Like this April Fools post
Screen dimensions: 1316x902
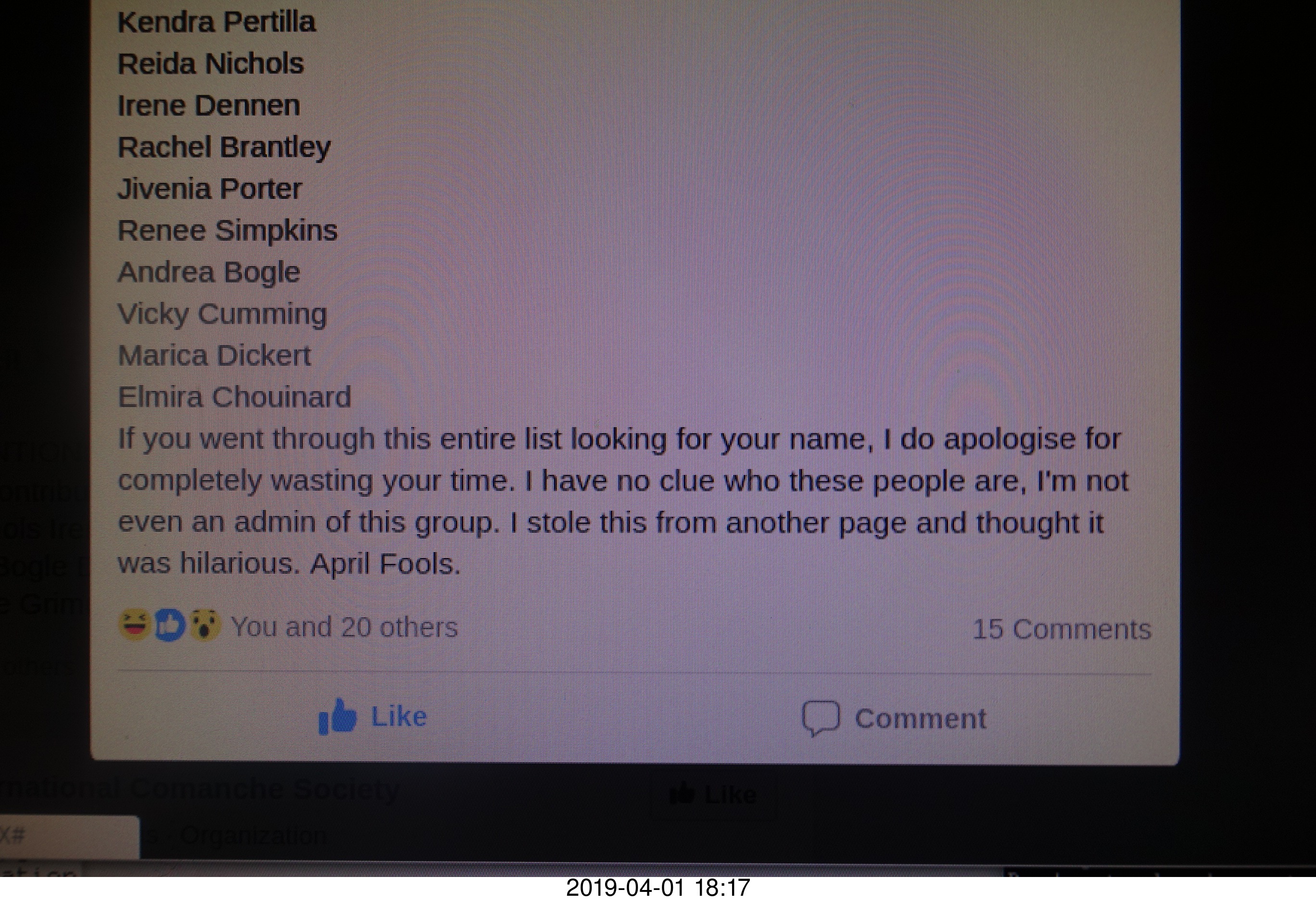point(374,717)
